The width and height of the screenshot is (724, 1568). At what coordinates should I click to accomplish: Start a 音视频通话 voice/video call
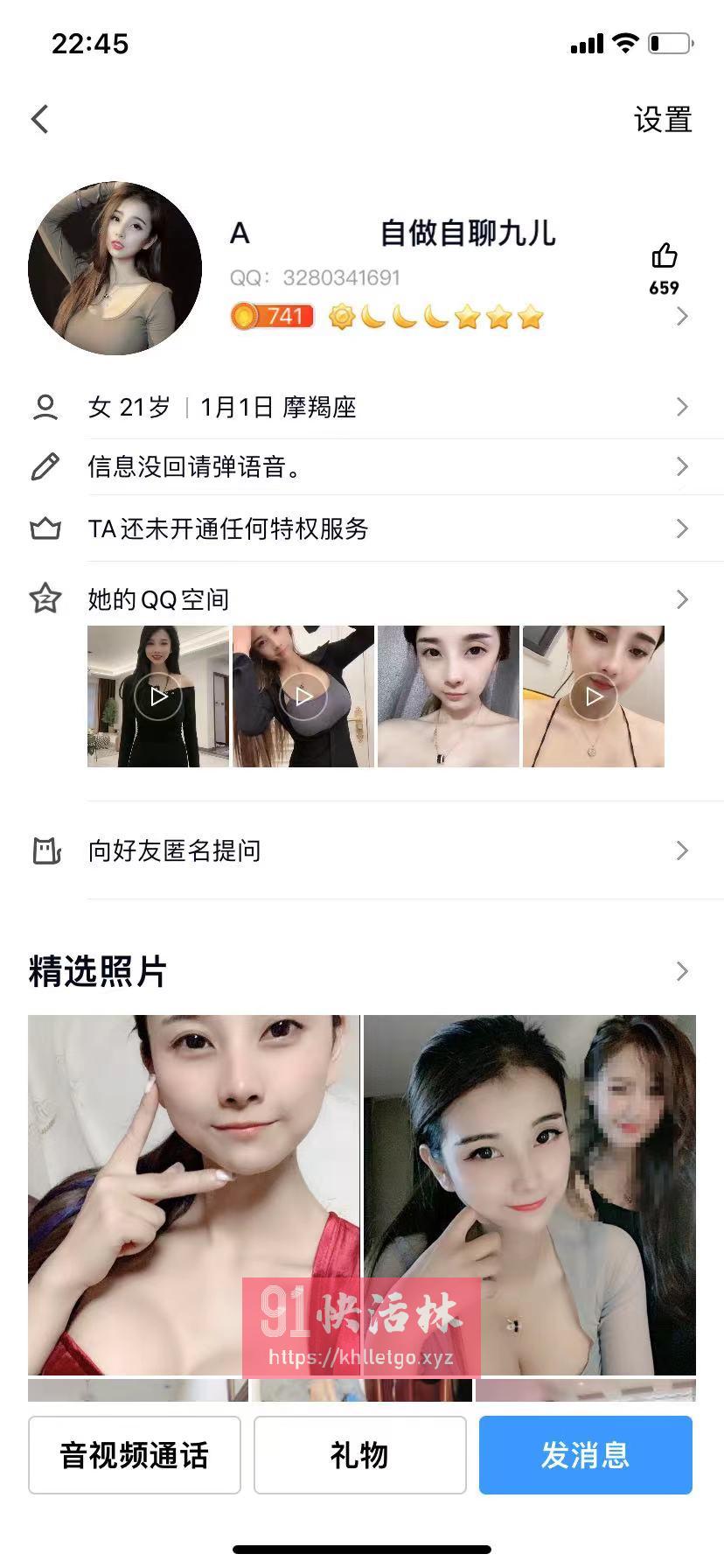(x=134, y=1454)
